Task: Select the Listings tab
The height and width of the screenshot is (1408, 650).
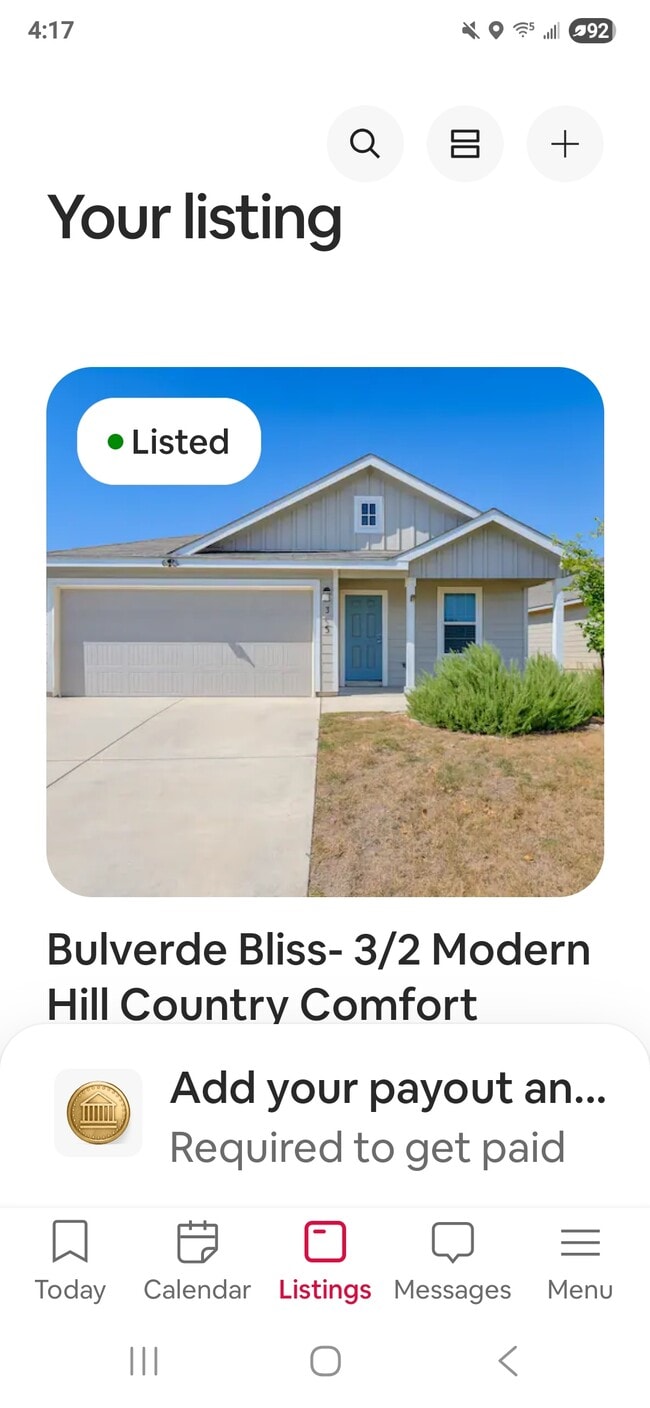Action: (x=325, y=1261)
